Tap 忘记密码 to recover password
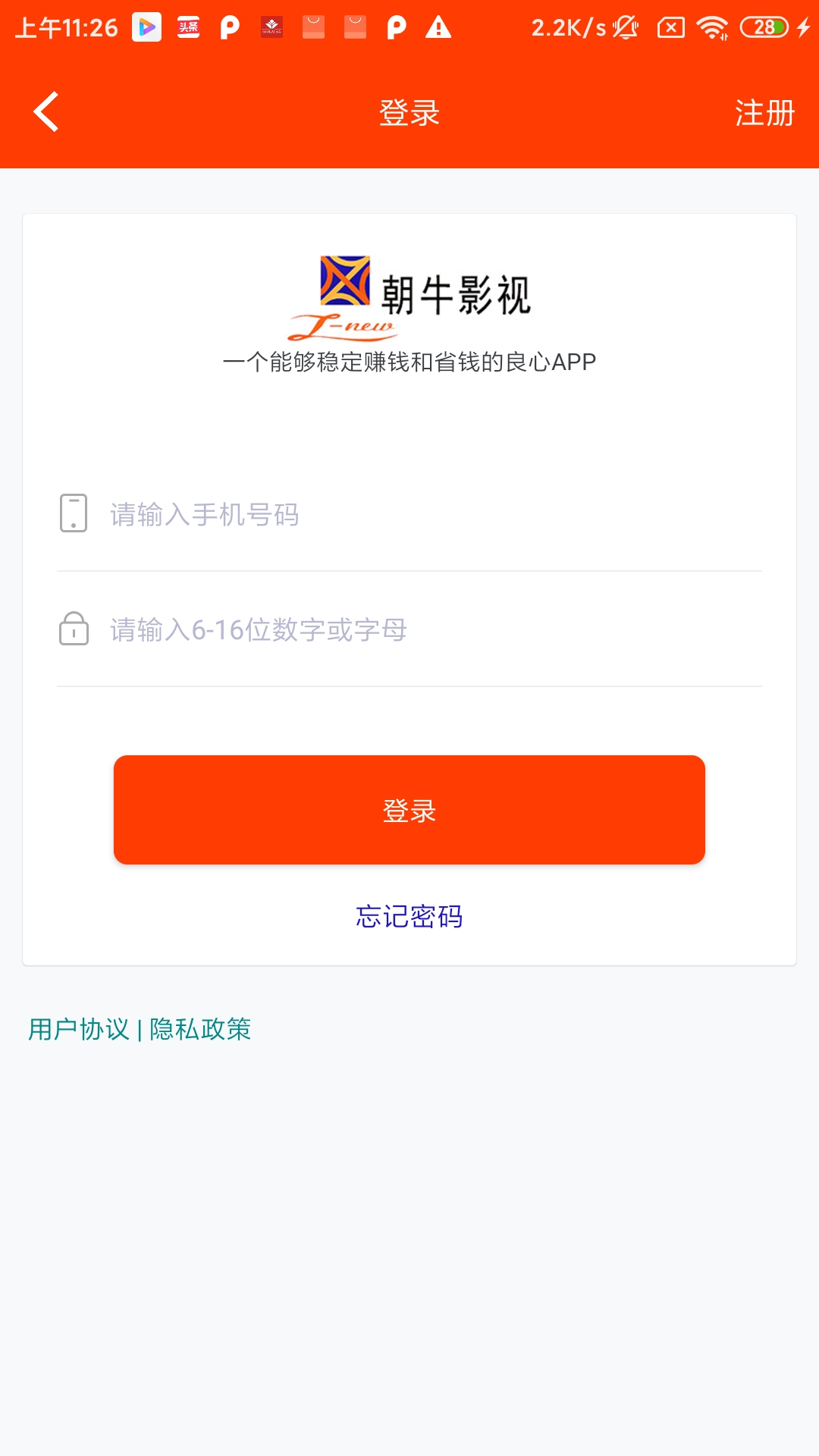 (x=409, y=916)
